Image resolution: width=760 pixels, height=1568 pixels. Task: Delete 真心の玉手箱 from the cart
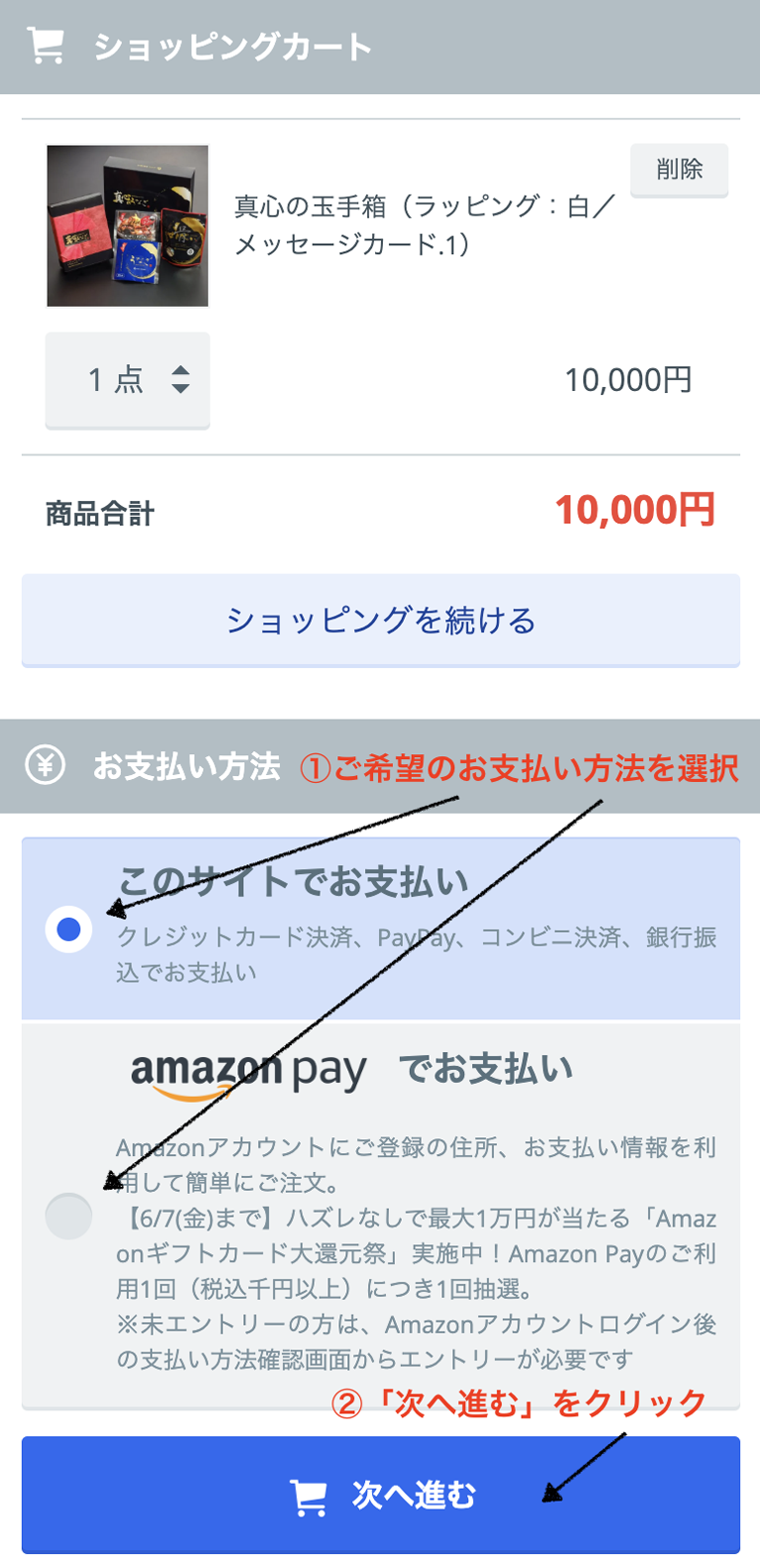(679, 170)
